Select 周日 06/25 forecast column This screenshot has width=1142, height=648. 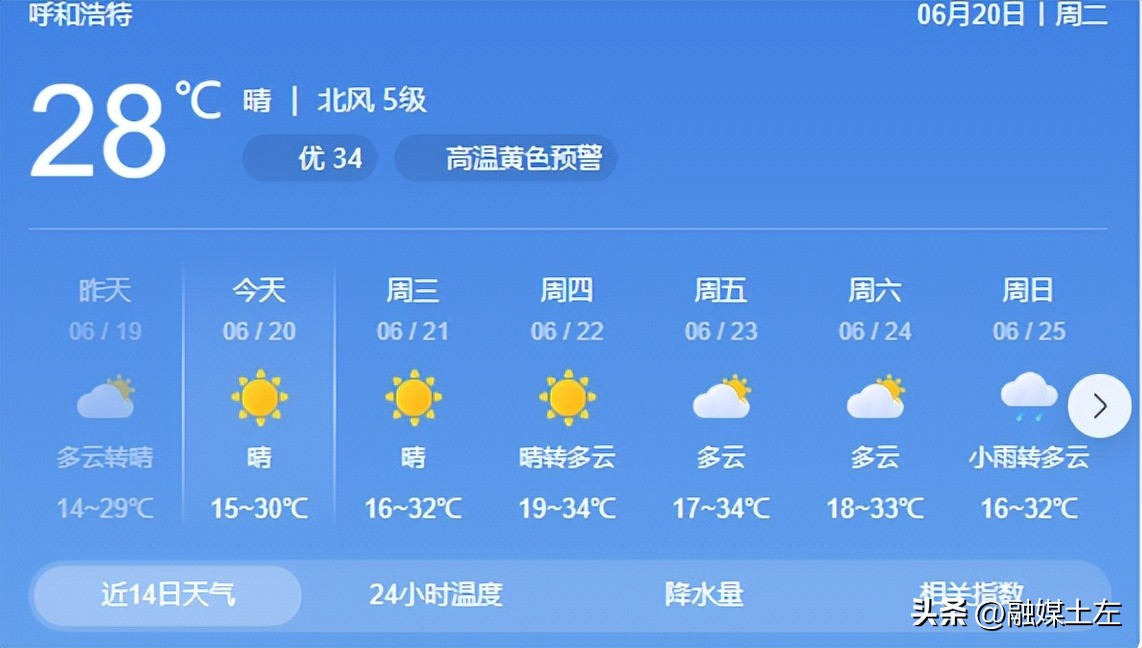[x=1028, y=400]
